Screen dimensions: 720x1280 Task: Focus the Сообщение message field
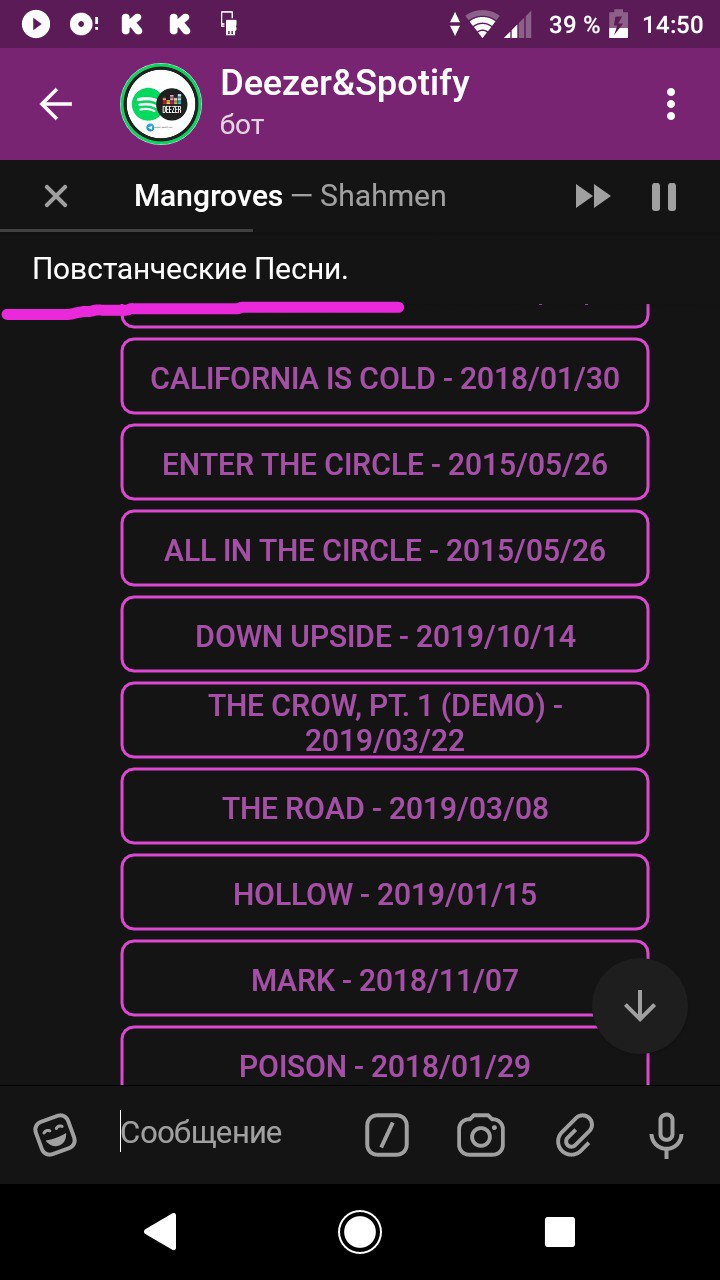coord(235,1133)
